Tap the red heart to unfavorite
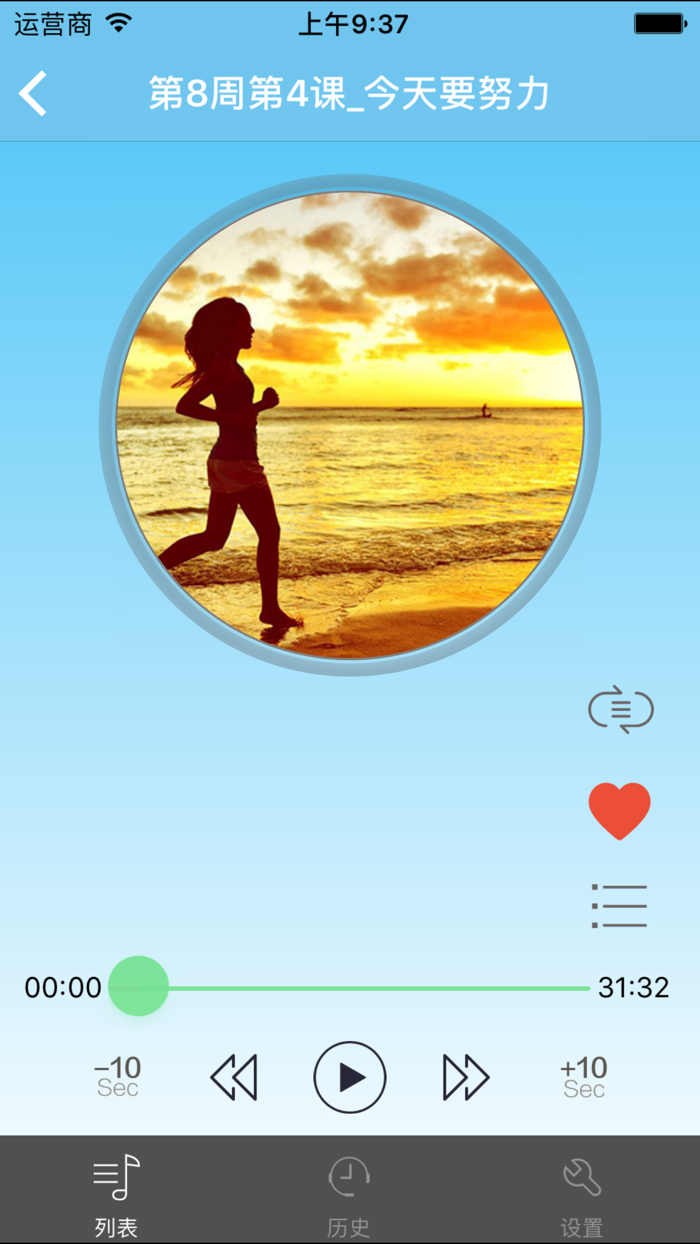The image size is (700, 1244). click(x=619, y=811)
